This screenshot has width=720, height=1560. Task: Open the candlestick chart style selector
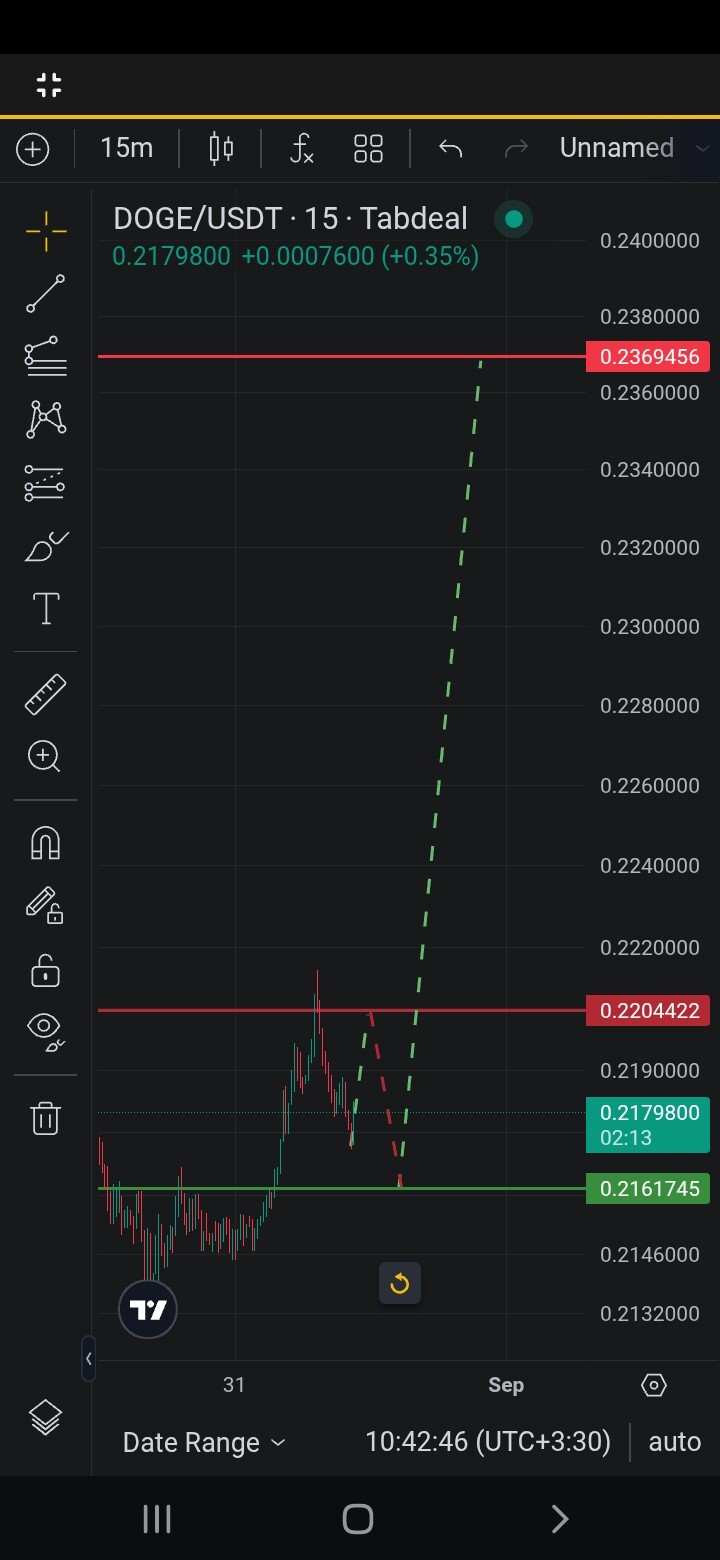pos(221,149)
